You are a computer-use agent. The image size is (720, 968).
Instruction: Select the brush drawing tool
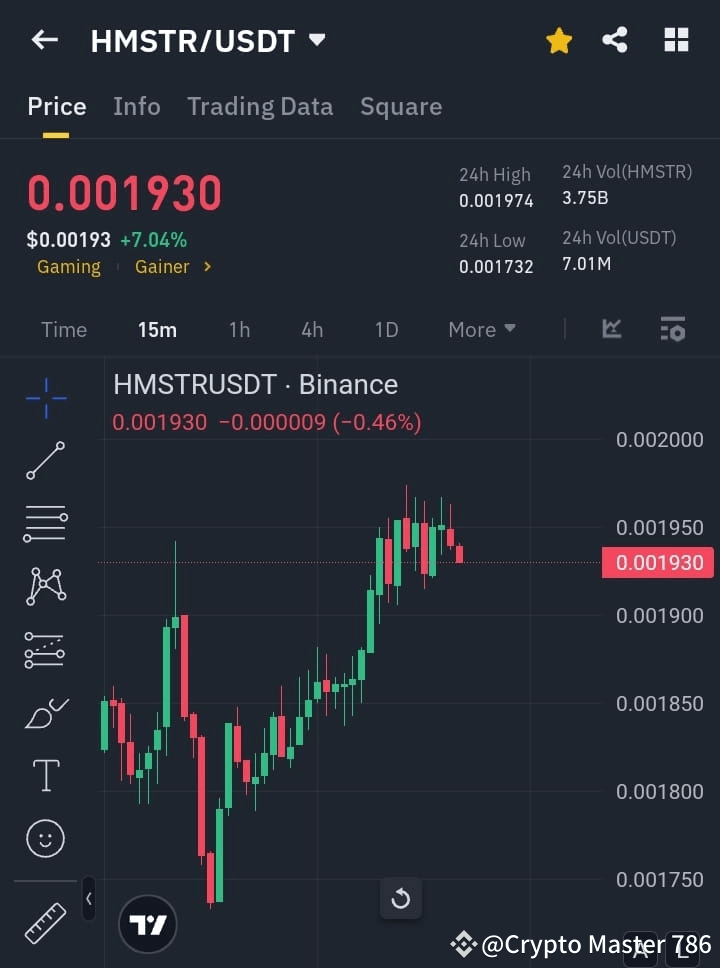point(44,712)
